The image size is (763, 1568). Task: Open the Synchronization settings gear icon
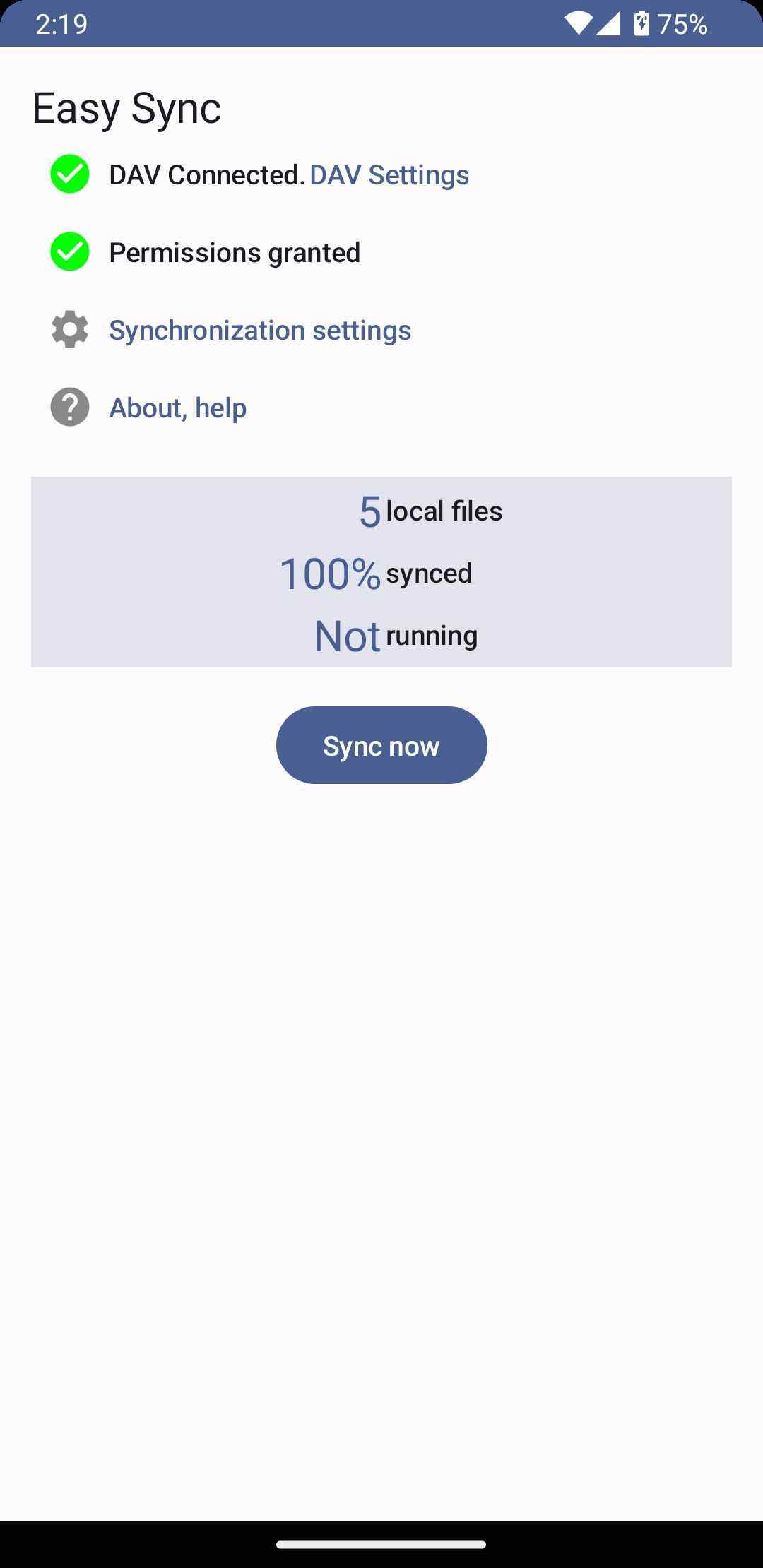tap(69, 328)
